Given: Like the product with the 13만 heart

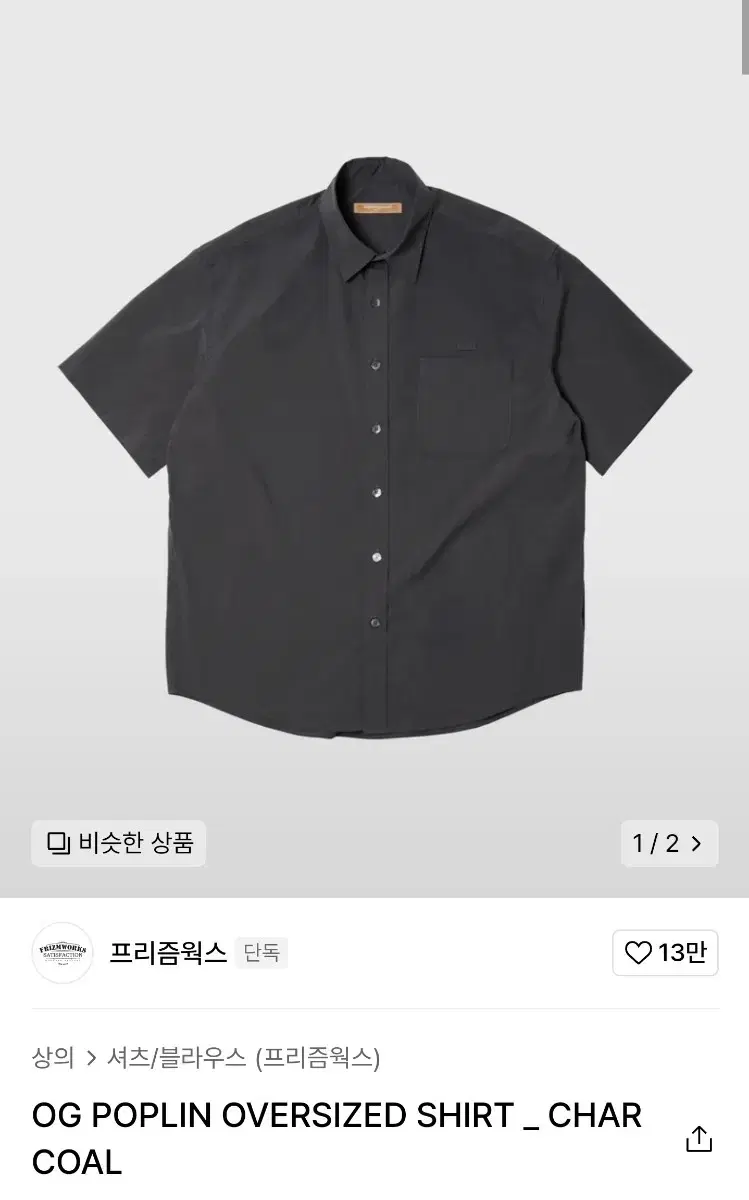Looking at the screenshot, I should 665,953.
